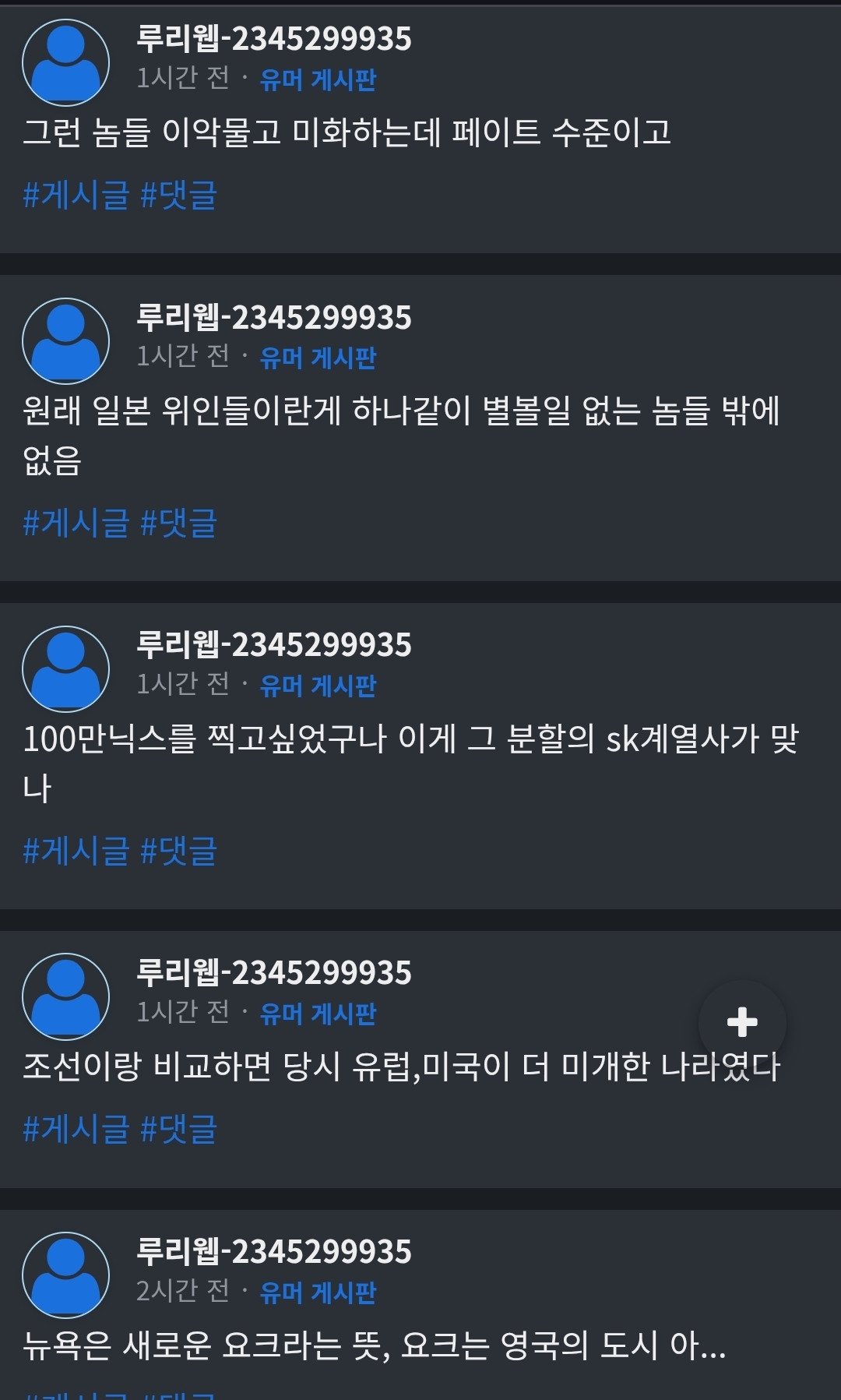
Task: Tap #댓글 tag under 100만닉스 comment
Action: pos(178,851)
